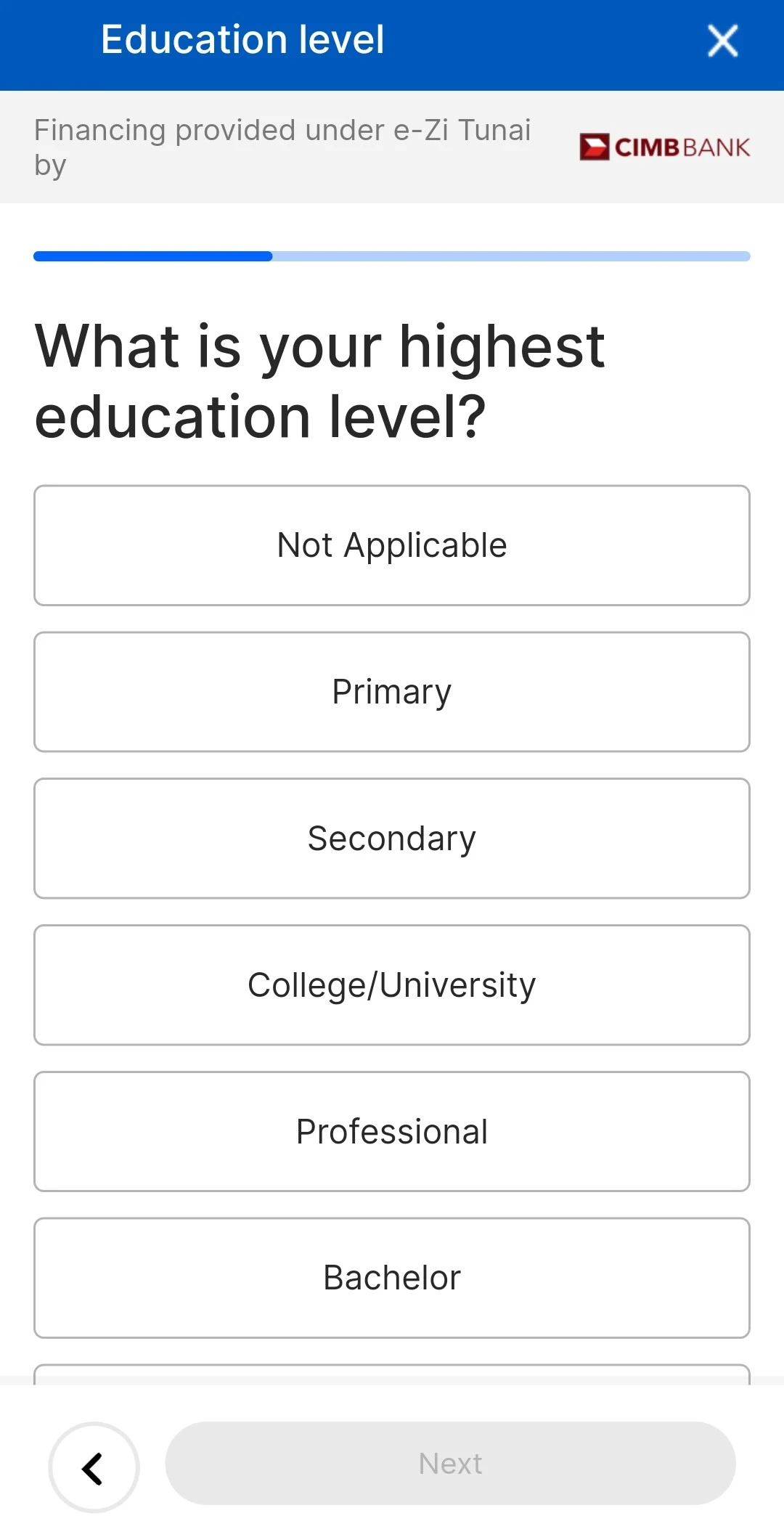The width and height of the screenshot is (784, 1529).
Task: Go back with the round arrow button
Action: click(x=94, y=1467)
